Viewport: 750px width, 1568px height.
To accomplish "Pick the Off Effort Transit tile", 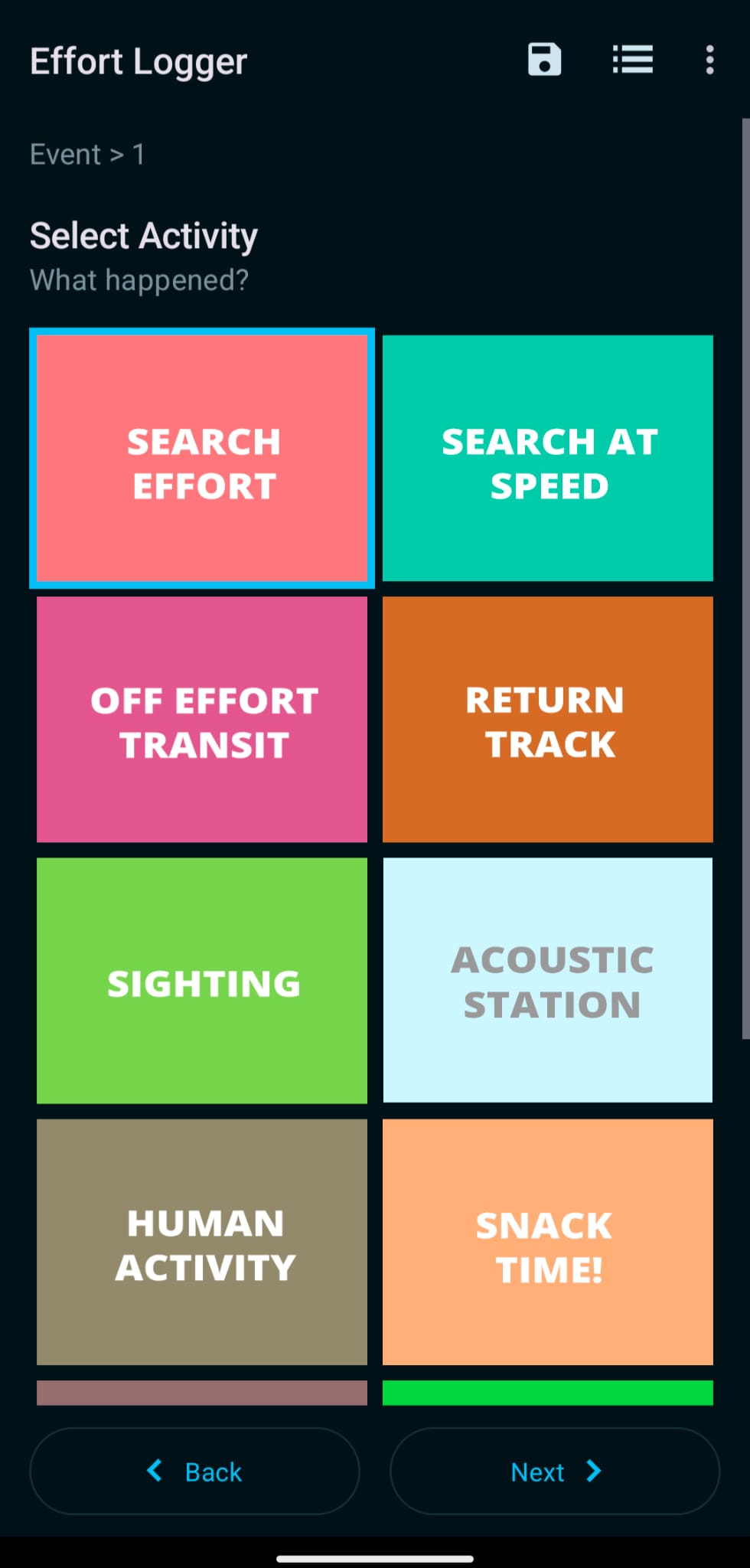I will tap(202, 720).
